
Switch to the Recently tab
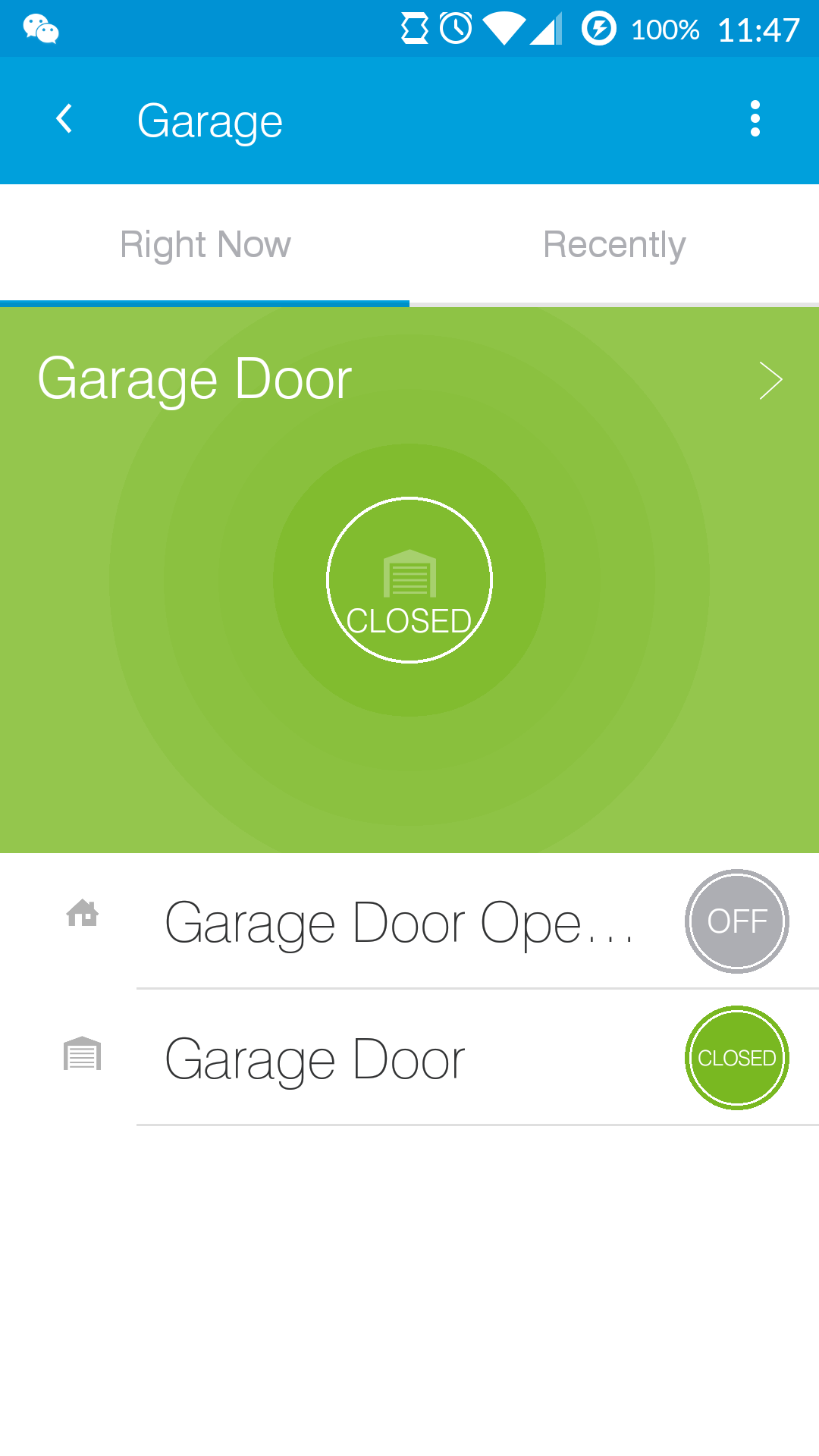coord(614,245)
